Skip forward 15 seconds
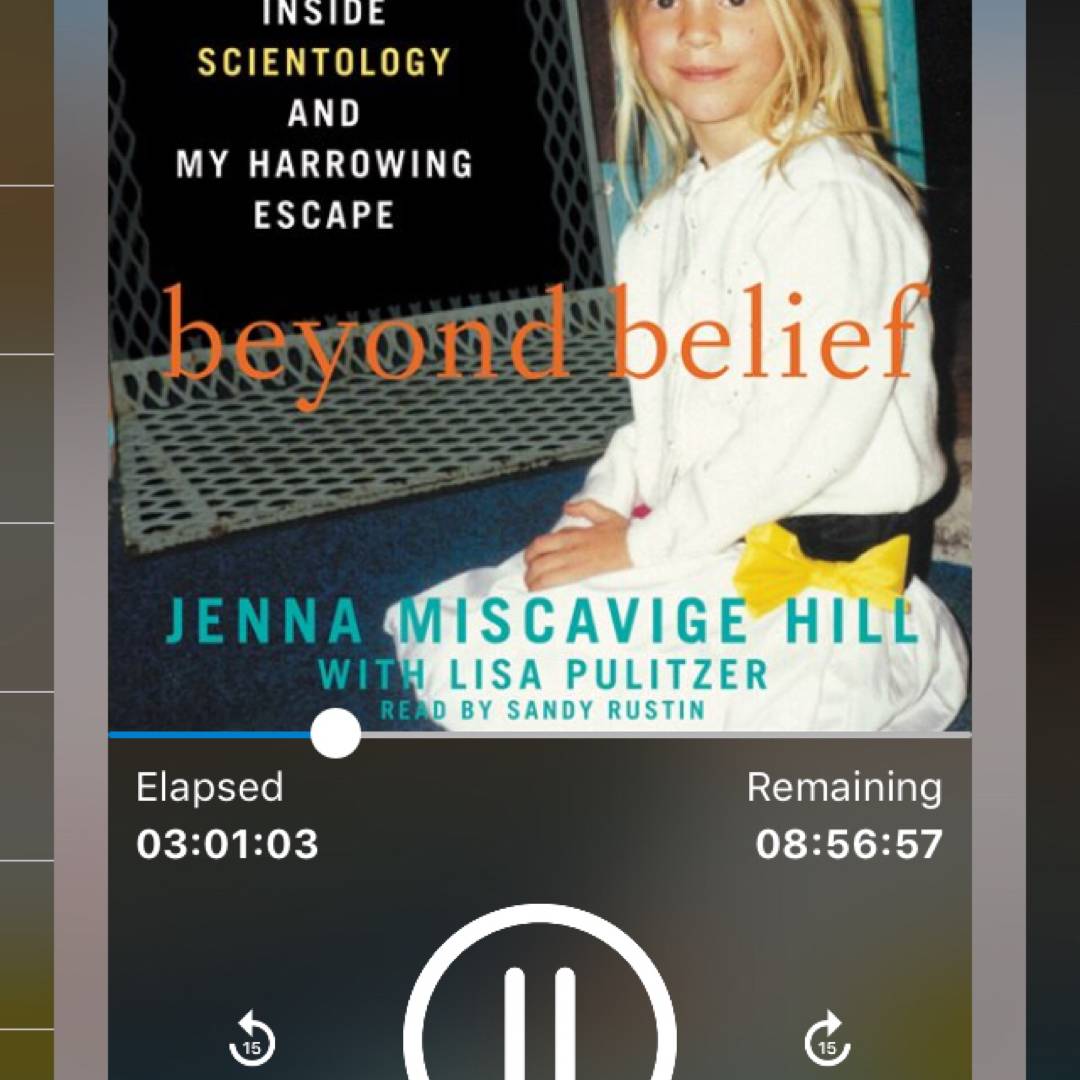1080x1080 pixels. point(827,1042)
